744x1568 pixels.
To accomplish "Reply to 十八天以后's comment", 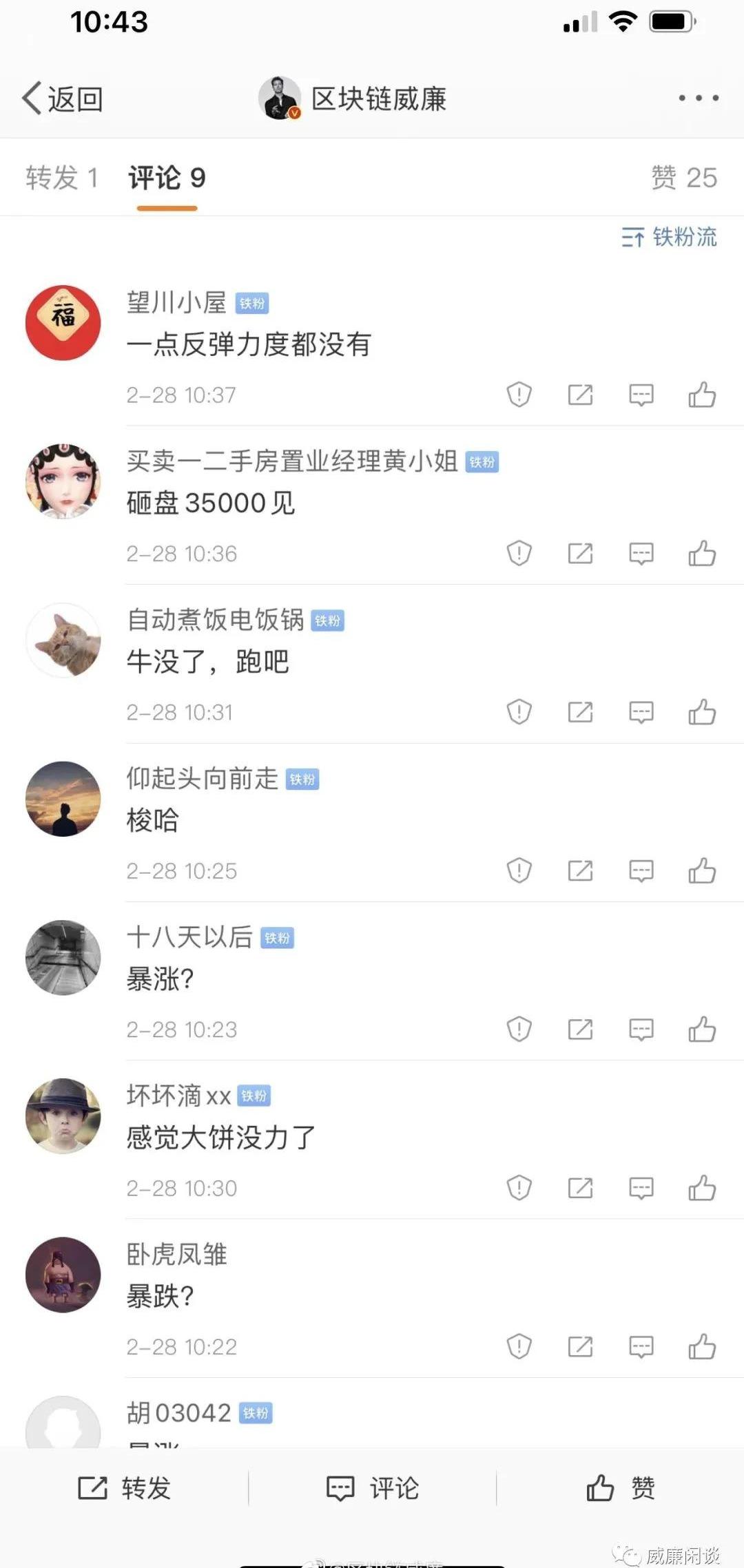I will click(641, 1029).
